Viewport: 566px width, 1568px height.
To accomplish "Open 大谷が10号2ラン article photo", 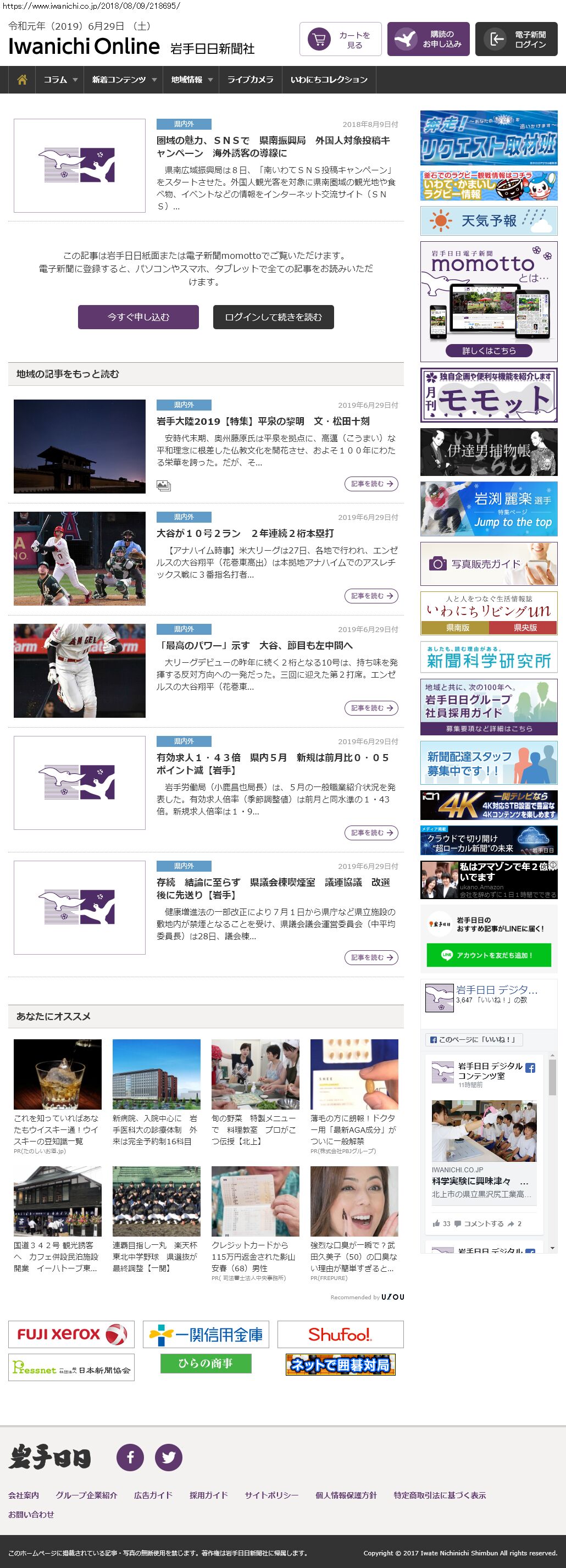I will point(80,558).
